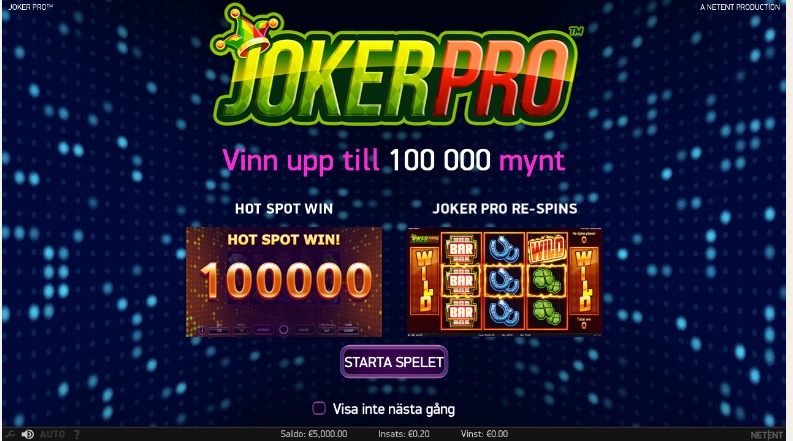Check the Visa inte nästa gång box
The width and height of the screenshot is (793, 441).
pos(319,408)
